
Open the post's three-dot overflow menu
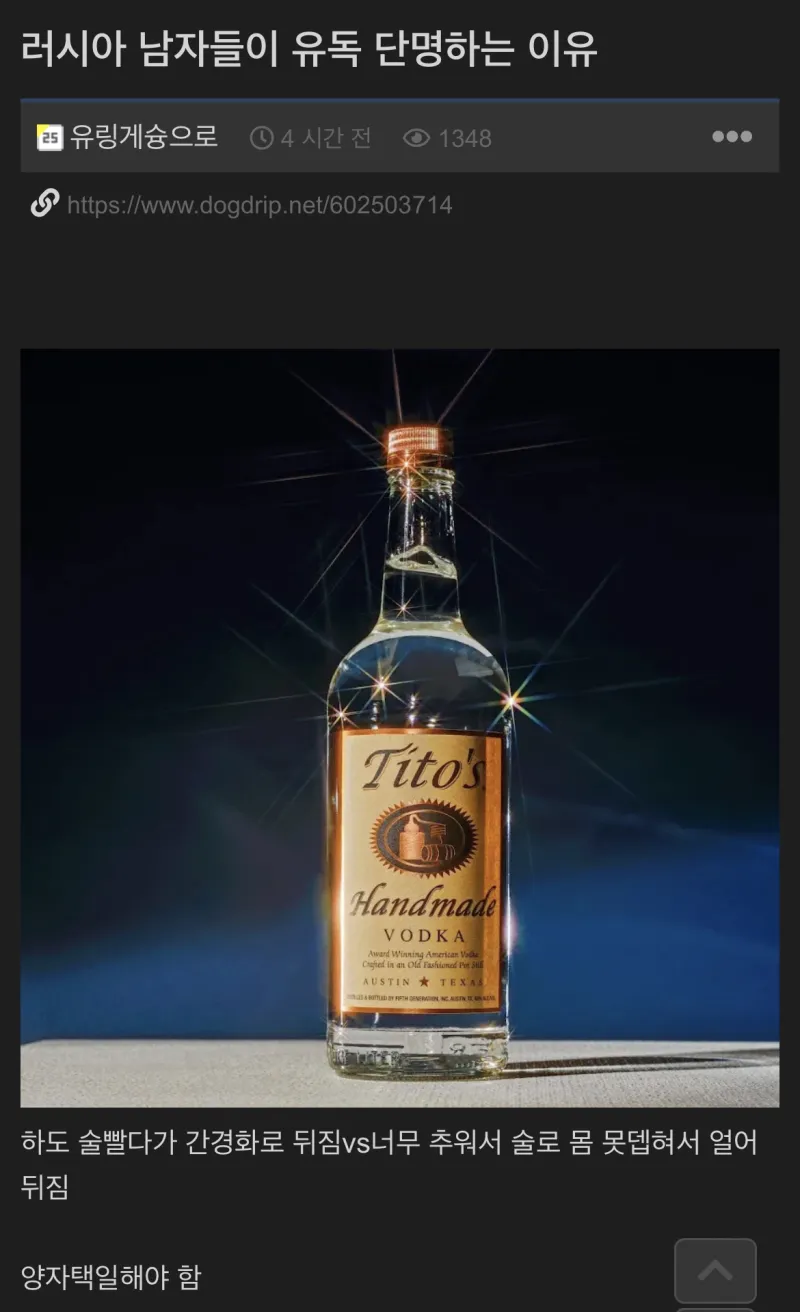731,137
